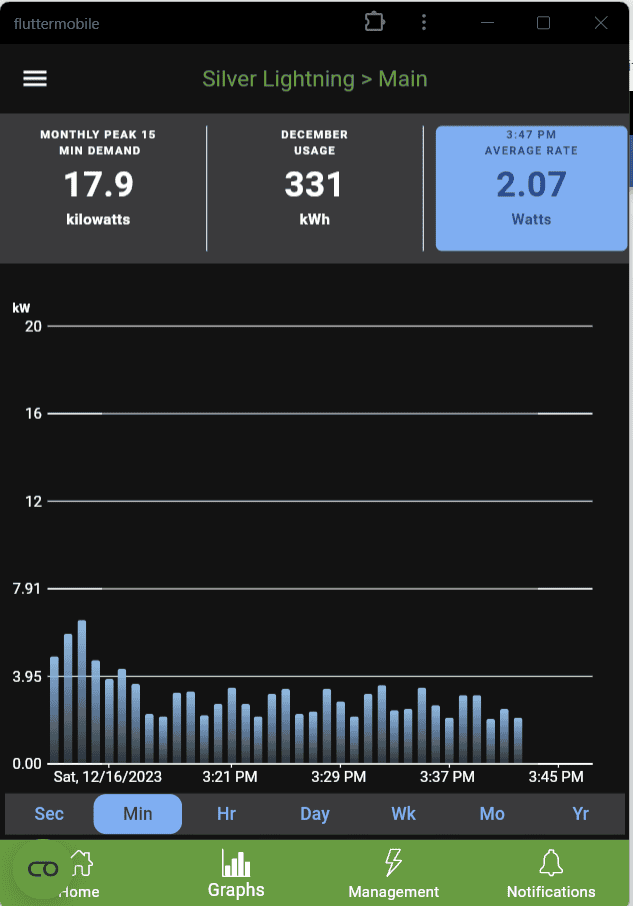
Task: Open the Management tab
Action: (x=393, y=873)
